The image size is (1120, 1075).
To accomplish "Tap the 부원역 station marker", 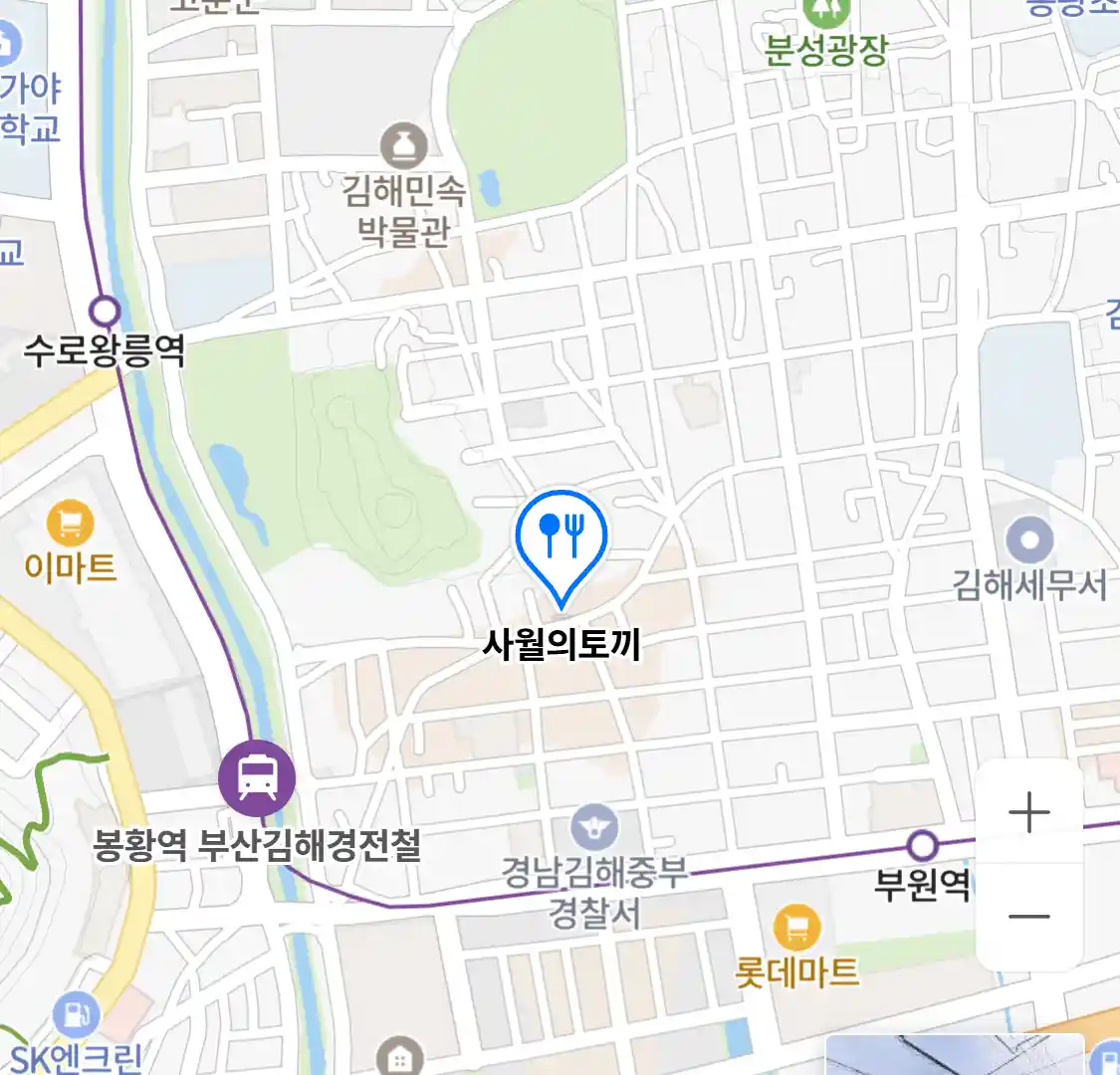I will click(x=923, y=847).
